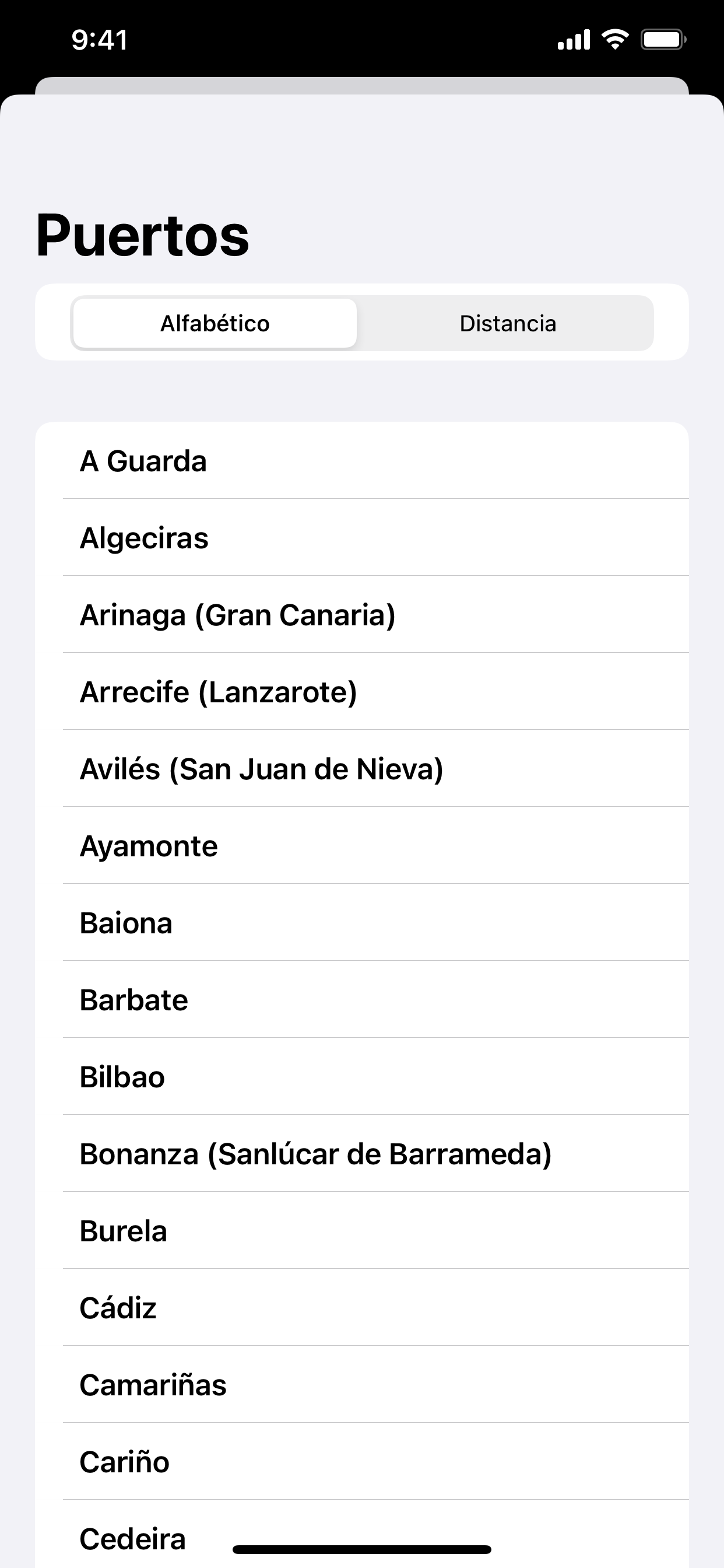Open the A Guarda port
Image resolution: width=724 pixels, height=1568 pixels.
click(362, 460)
